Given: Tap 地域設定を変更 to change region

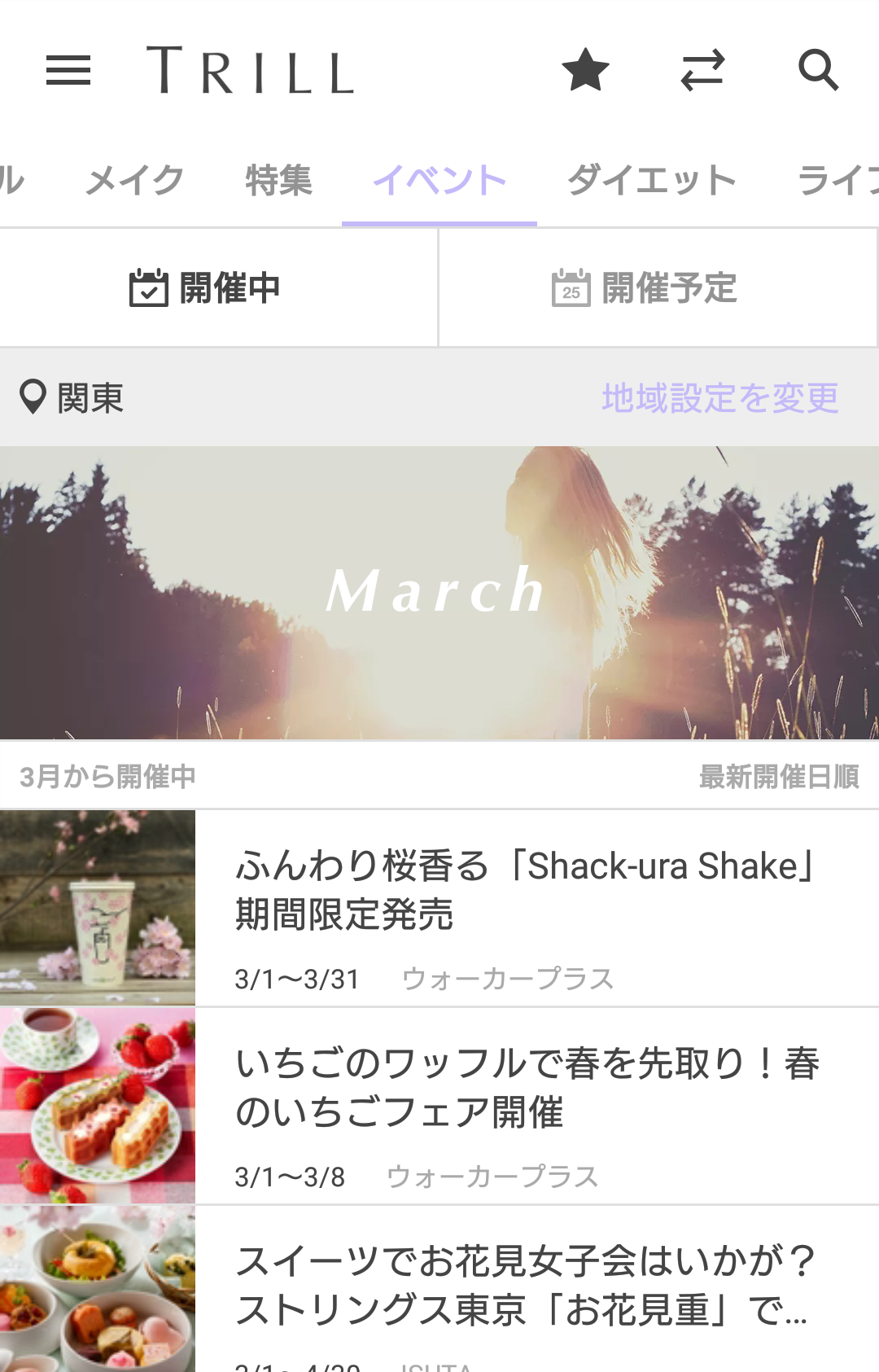Looking at the screenshot, I should tap(719, 398).
